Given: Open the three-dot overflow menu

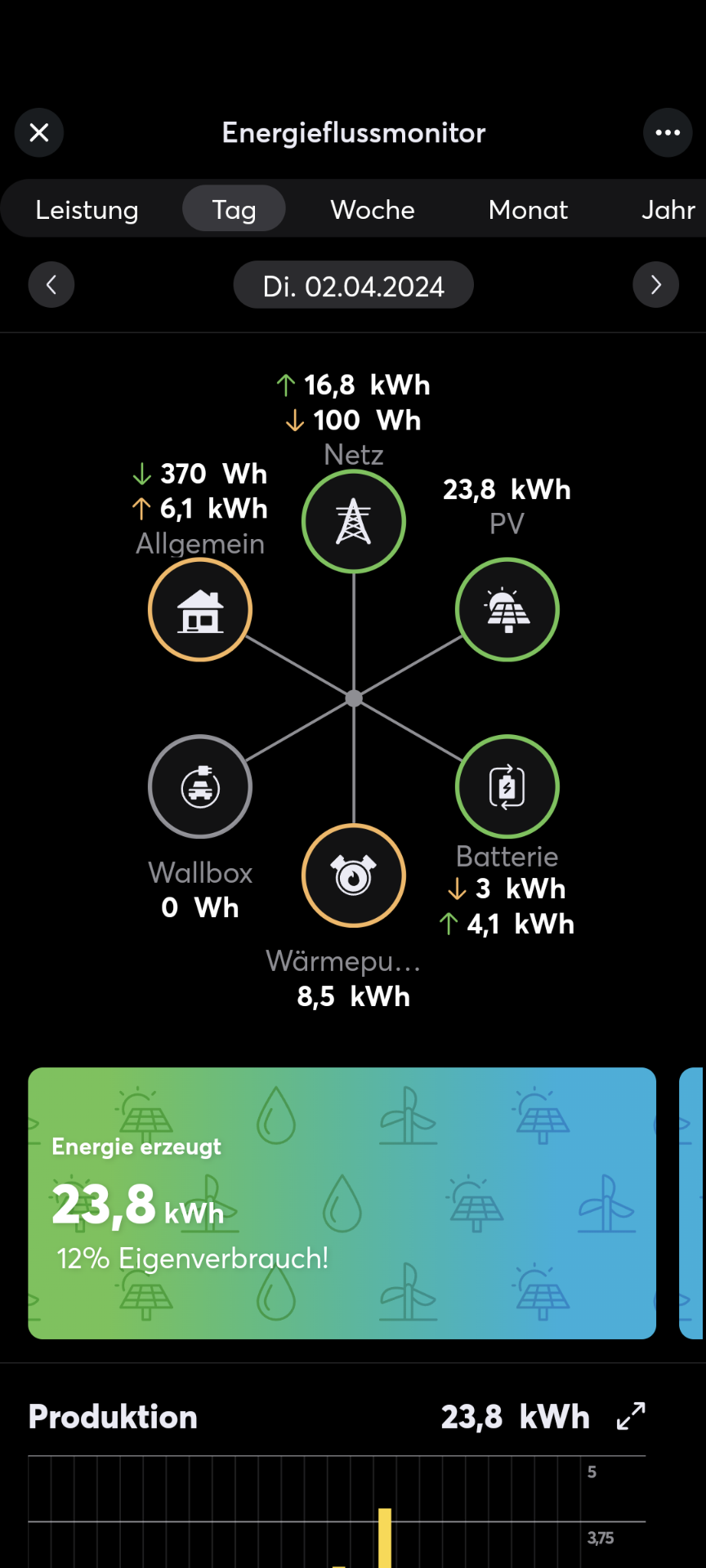Looking at the screenshot, I should point(667,132).
